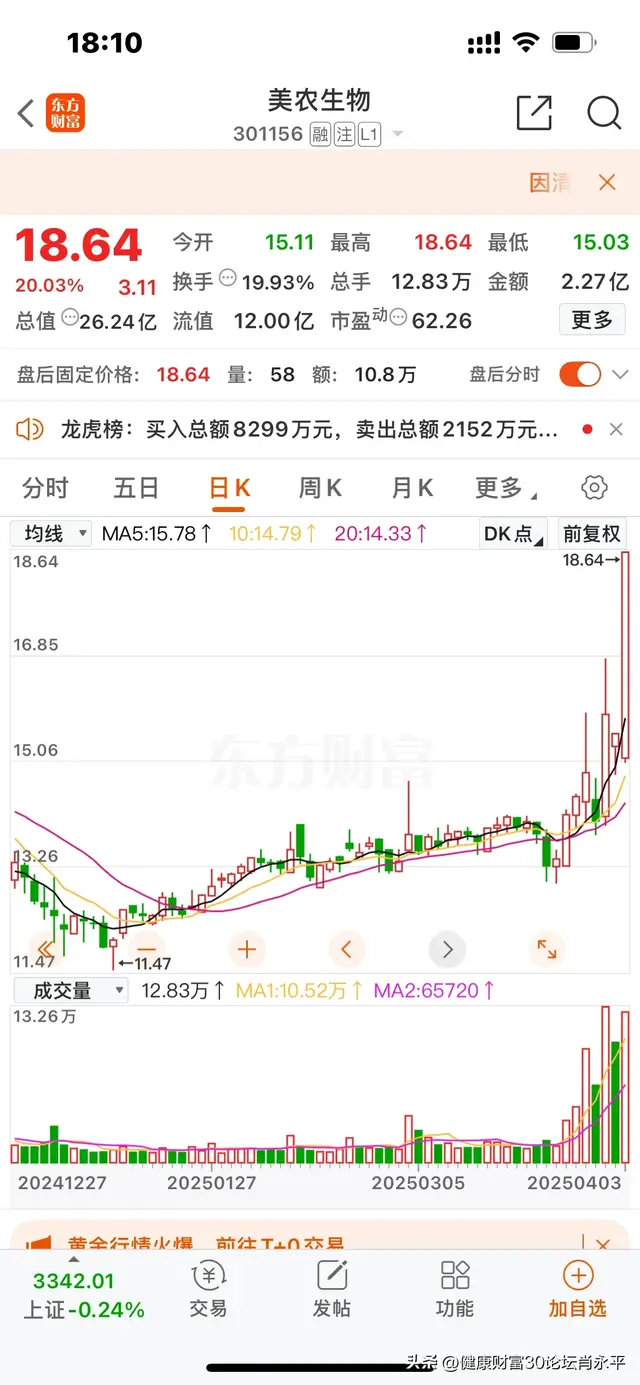Select the 月K chart tab
The width and height of the screenshot is (640, 1385).
pos(412,488)
